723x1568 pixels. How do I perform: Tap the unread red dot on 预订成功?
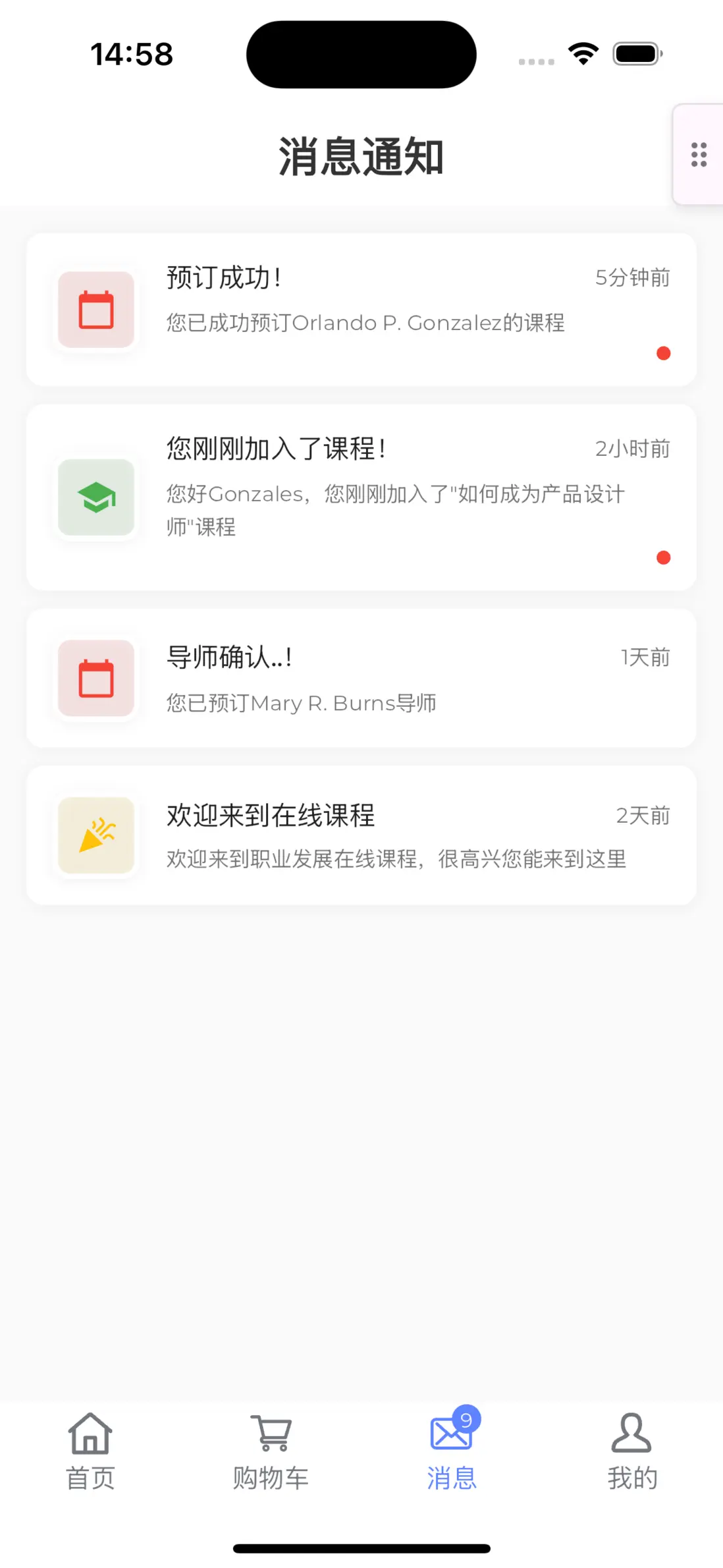(x=664, y=354)
